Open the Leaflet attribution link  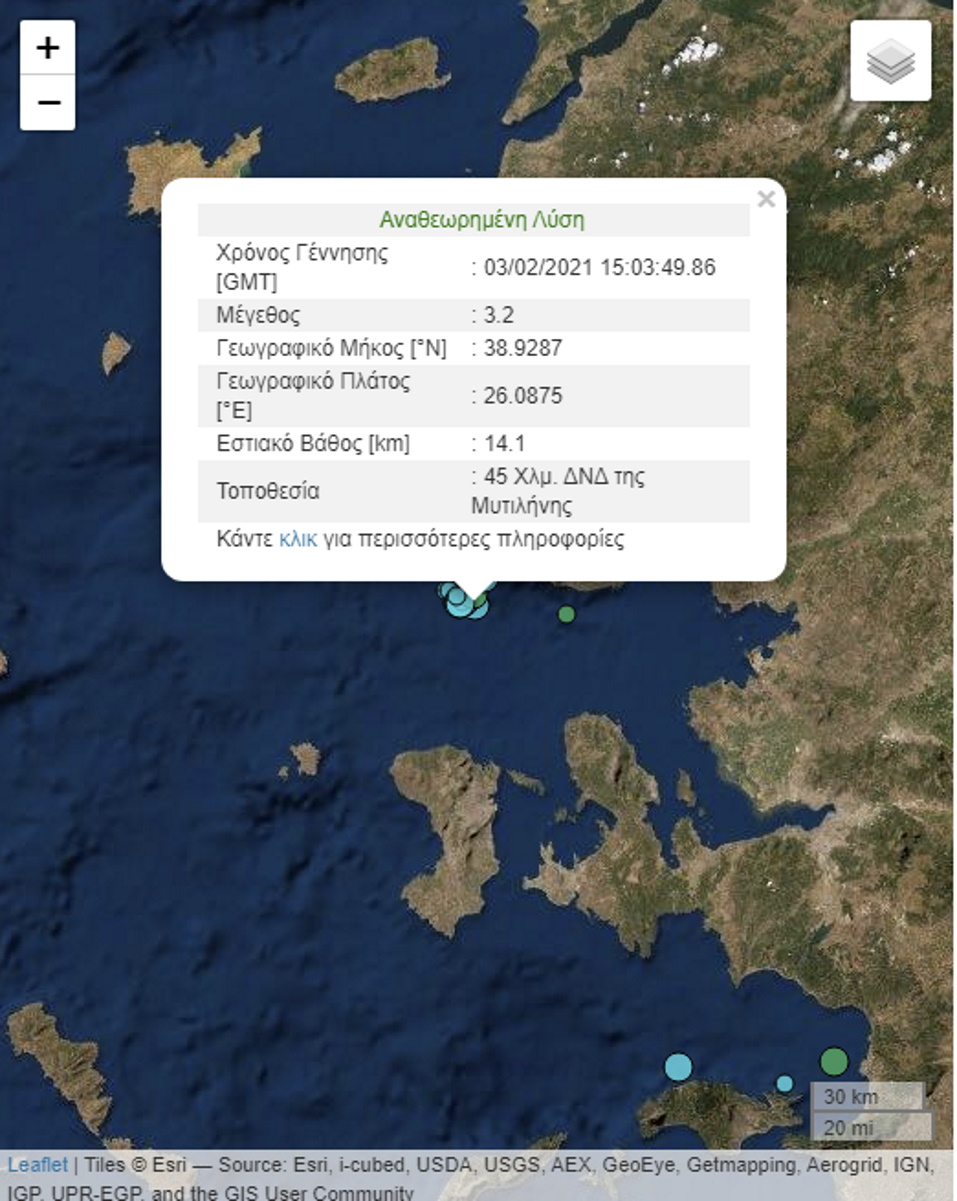pos(37,1165)
